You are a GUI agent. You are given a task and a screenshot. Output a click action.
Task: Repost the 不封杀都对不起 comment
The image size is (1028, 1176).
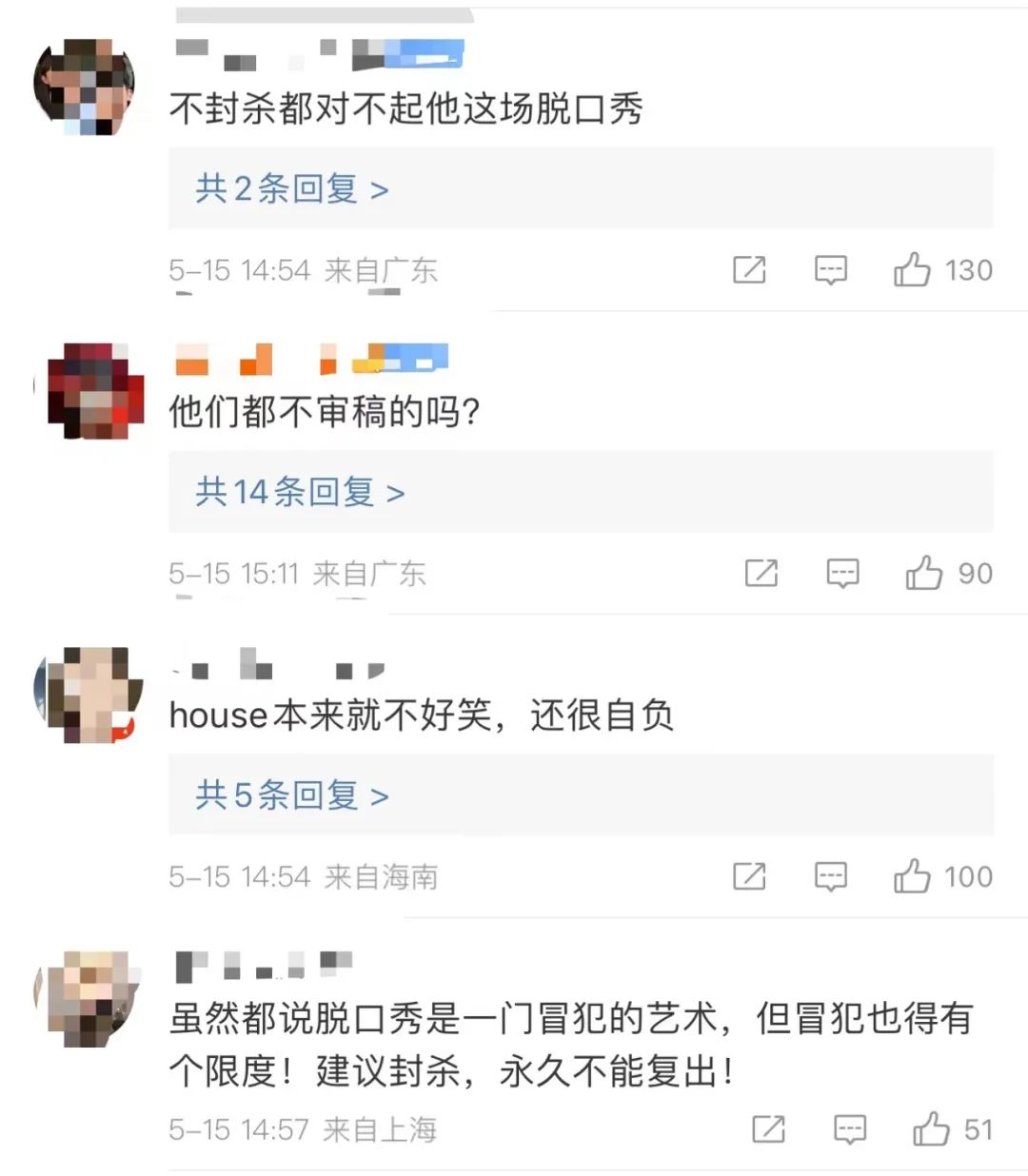[x=749, y=270]
